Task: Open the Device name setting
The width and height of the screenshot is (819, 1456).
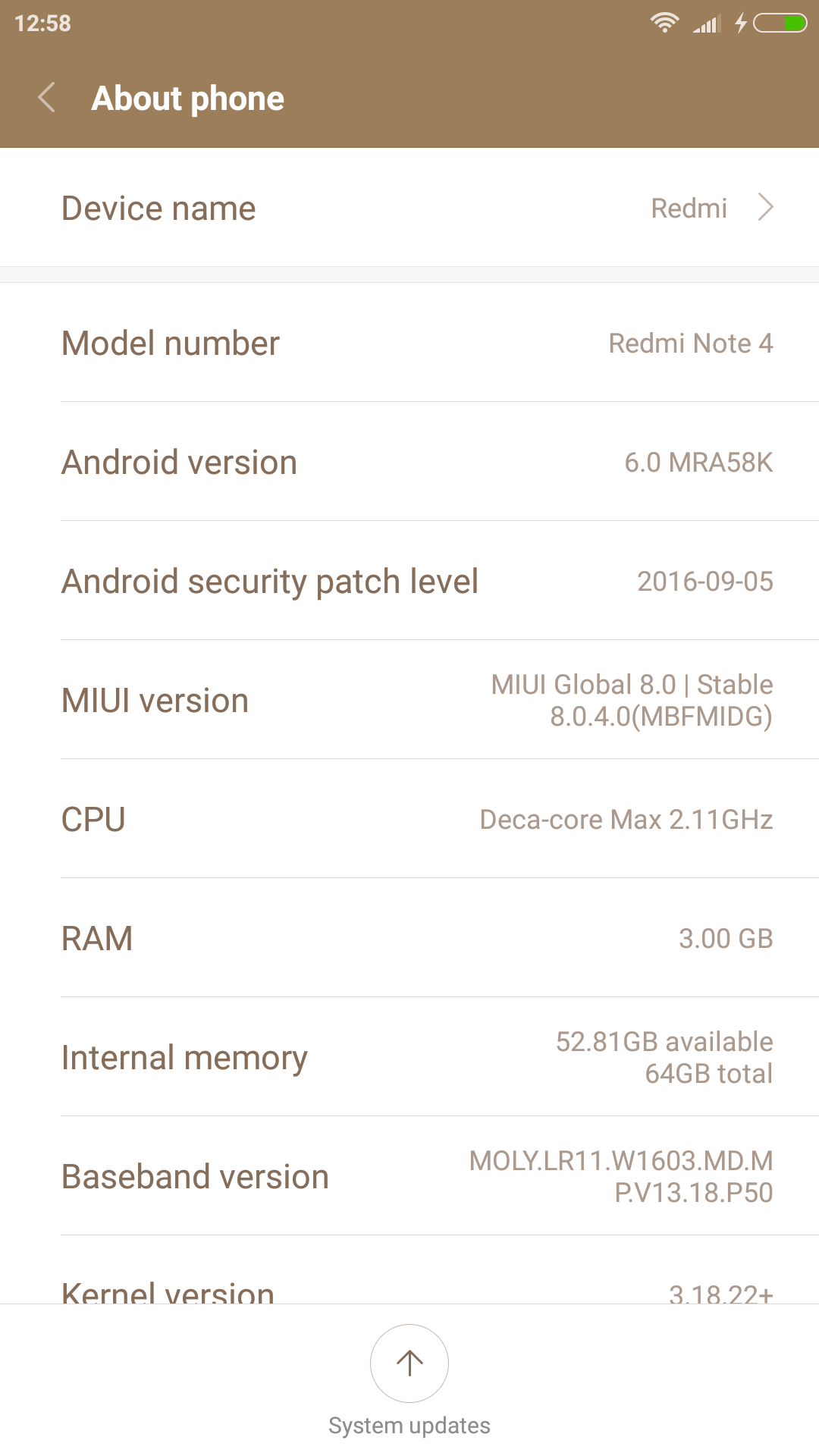Action: pos(409,208)
